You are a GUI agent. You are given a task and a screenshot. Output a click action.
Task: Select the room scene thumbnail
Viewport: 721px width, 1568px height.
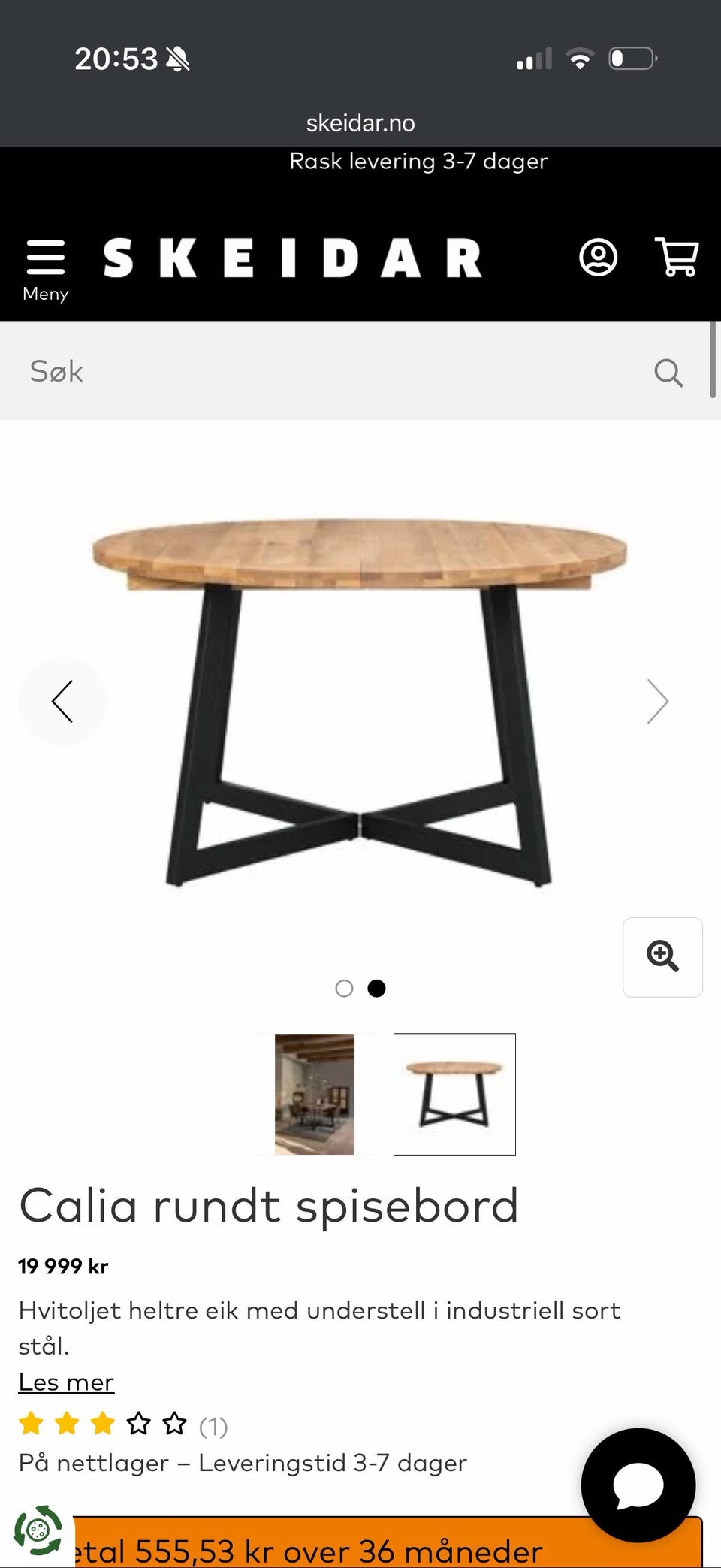tap(315, 1094)
